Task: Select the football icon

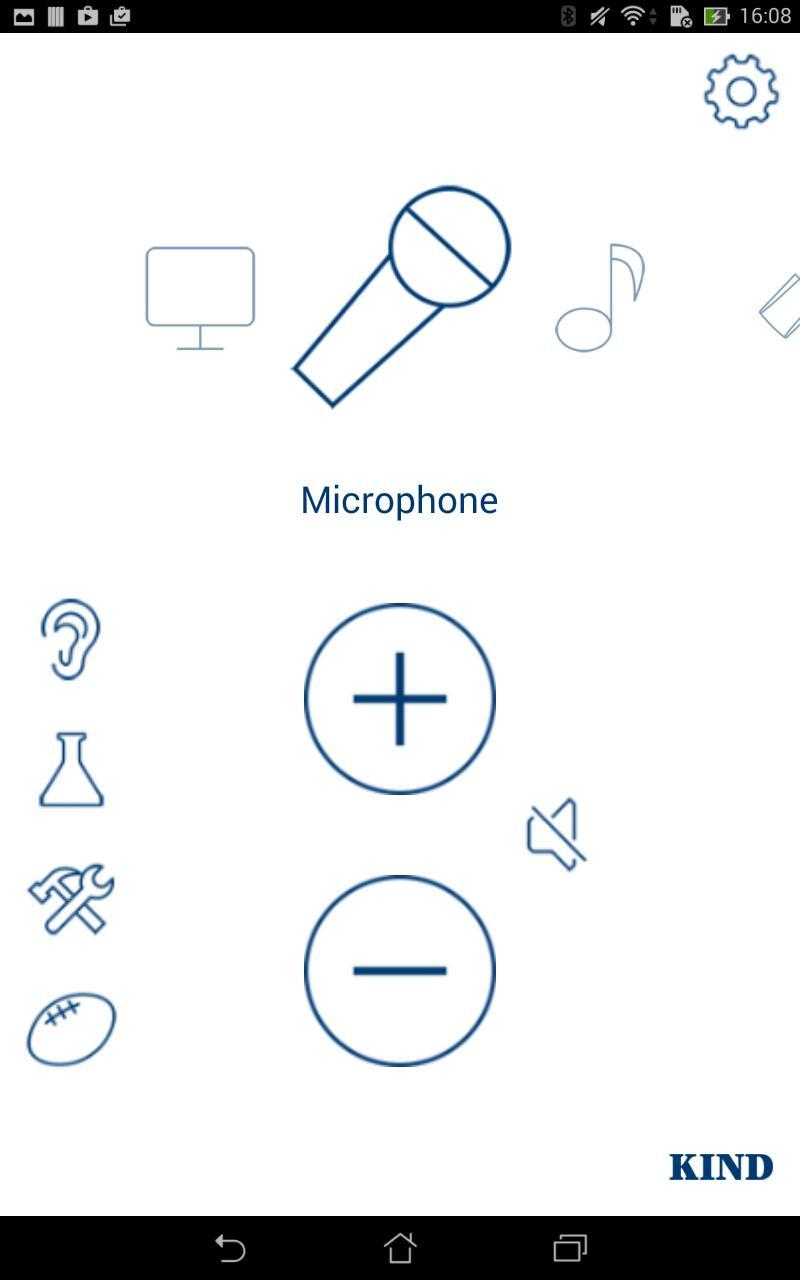Action: click(x=71, y=1029)
